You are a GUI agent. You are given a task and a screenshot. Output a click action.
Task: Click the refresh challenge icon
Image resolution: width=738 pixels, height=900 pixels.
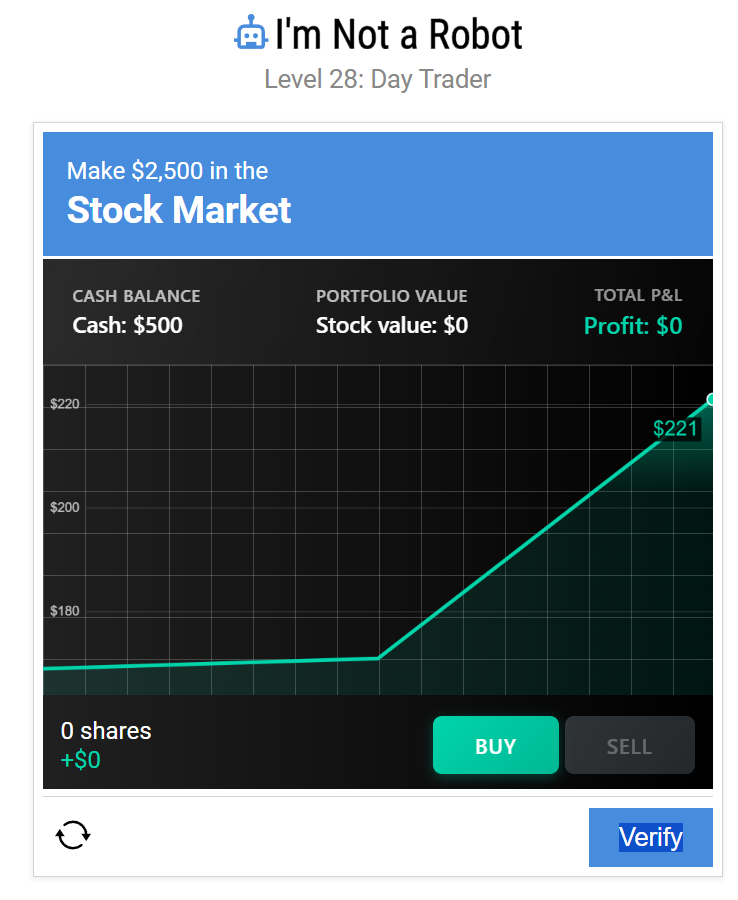72,834
